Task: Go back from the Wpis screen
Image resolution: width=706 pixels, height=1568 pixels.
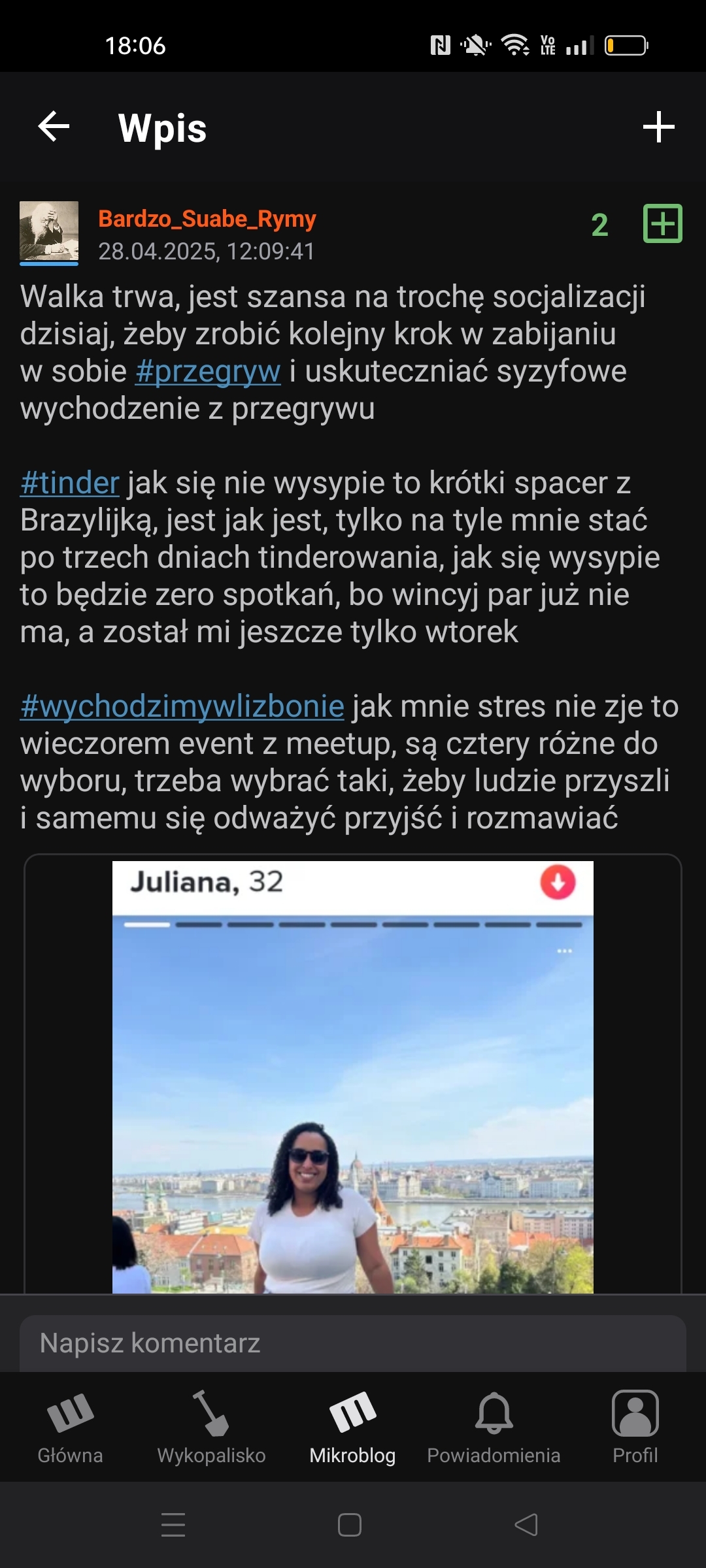Action: click(x=54, y=127)
